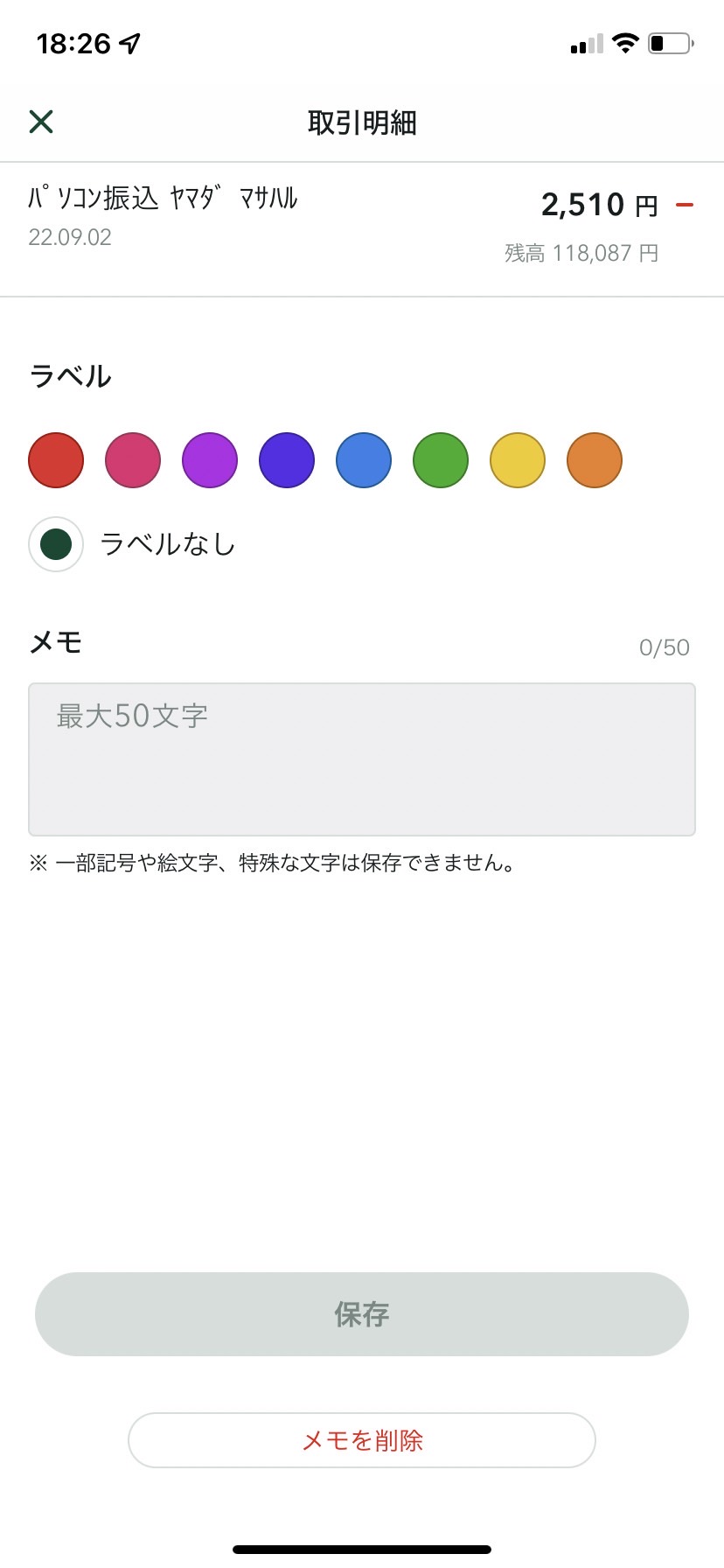
Task: Choose the blue label color
Action: pyautogui.click(x=364, y=460)
